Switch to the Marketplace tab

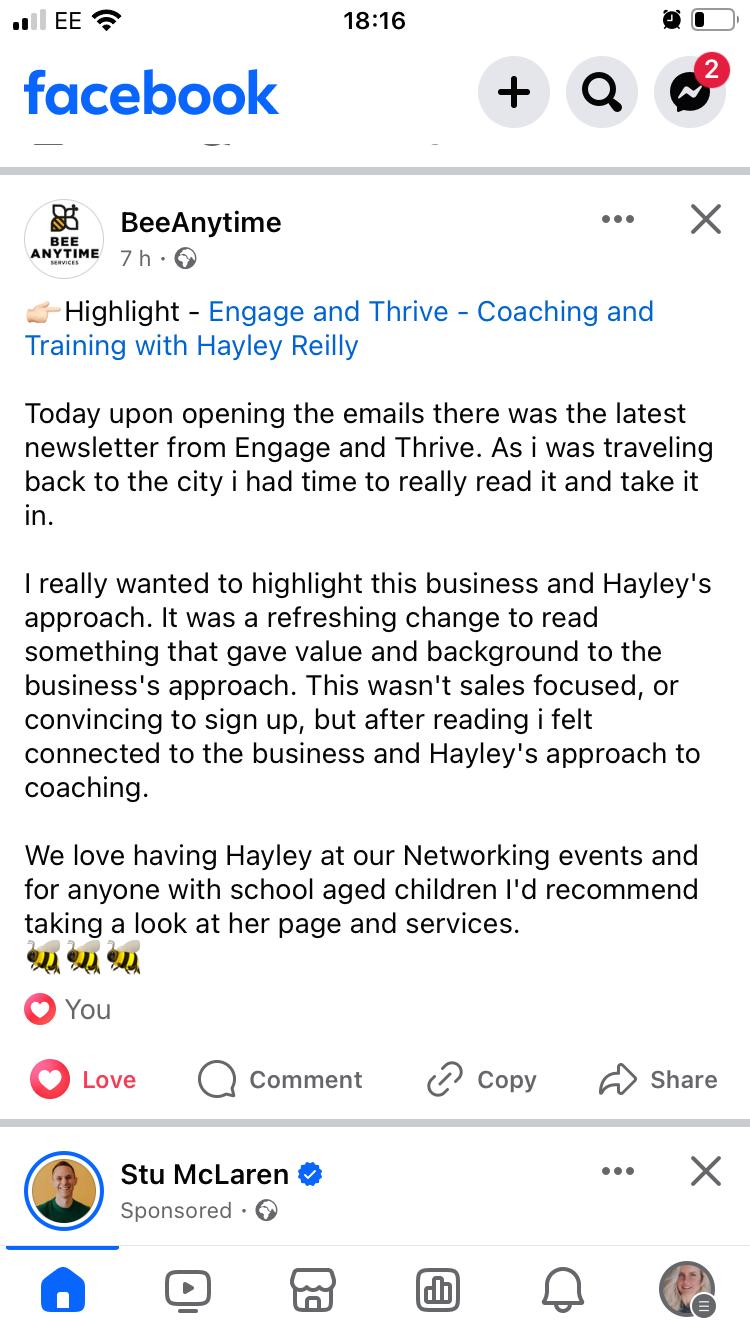313,1290
